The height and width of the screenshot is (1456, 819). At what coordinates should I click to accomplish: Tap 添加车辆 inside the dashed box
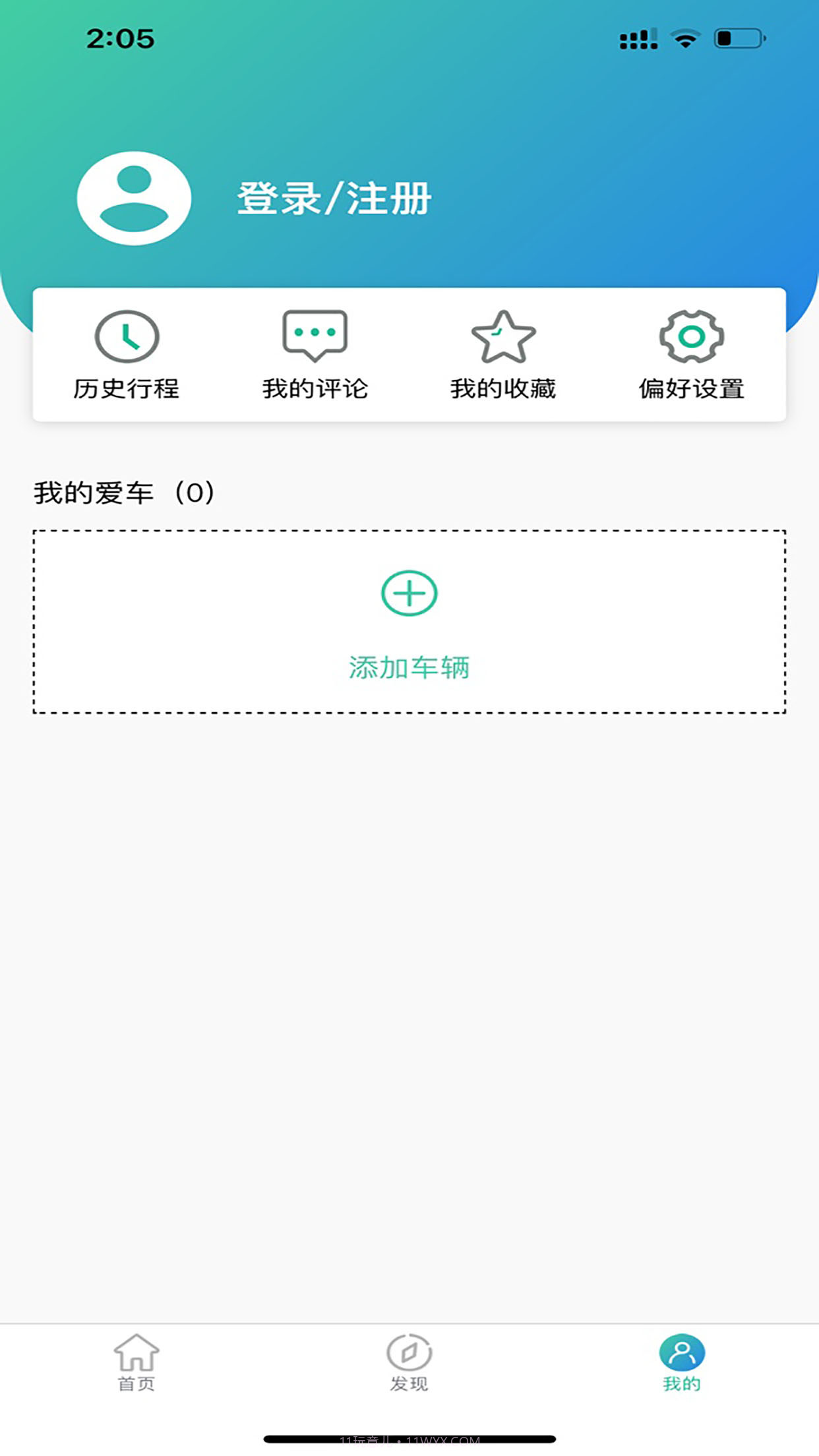[x=409, y=667]
